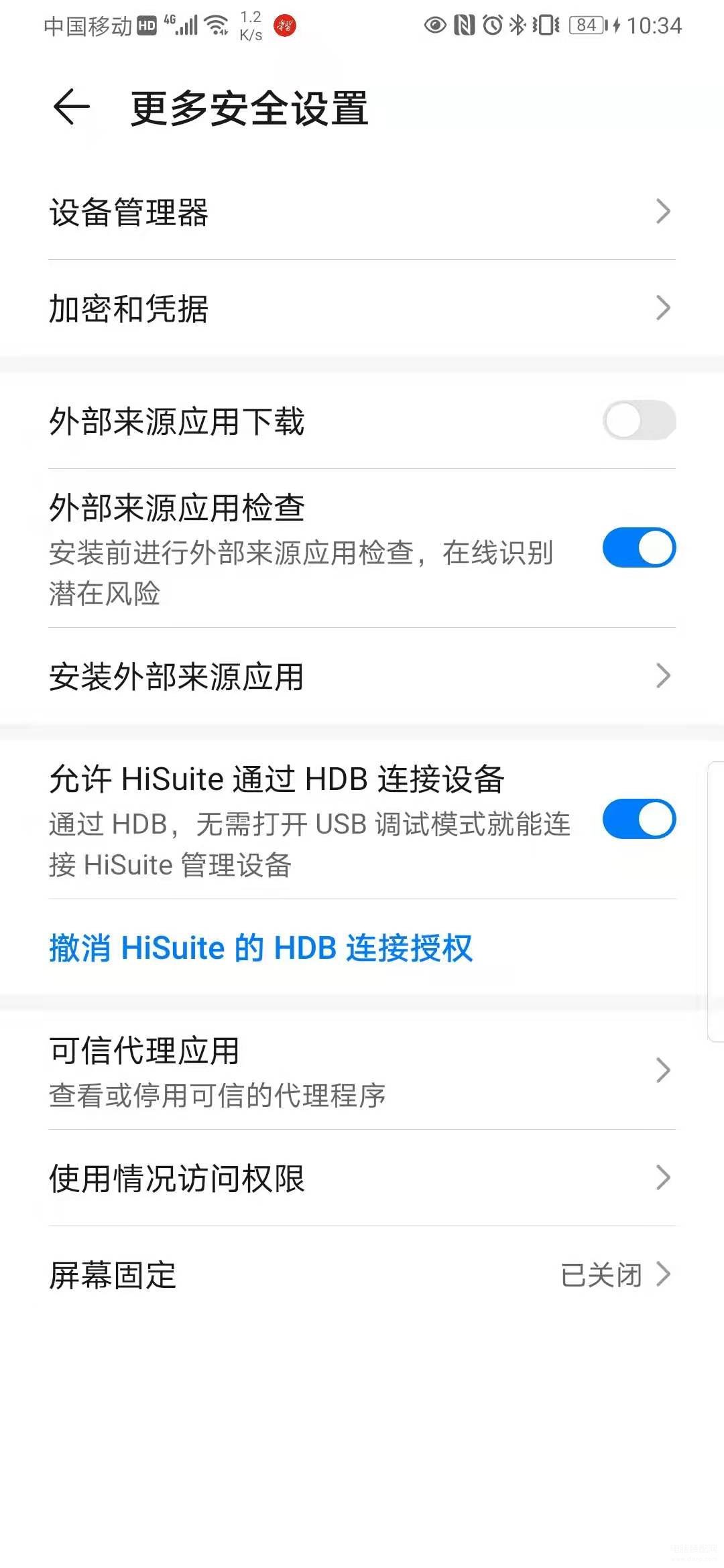Tap 撤消 HiSuite 的 HDB 连接授权 link
The width and height of the screenshot is (724, 1568).
[261, 948]
